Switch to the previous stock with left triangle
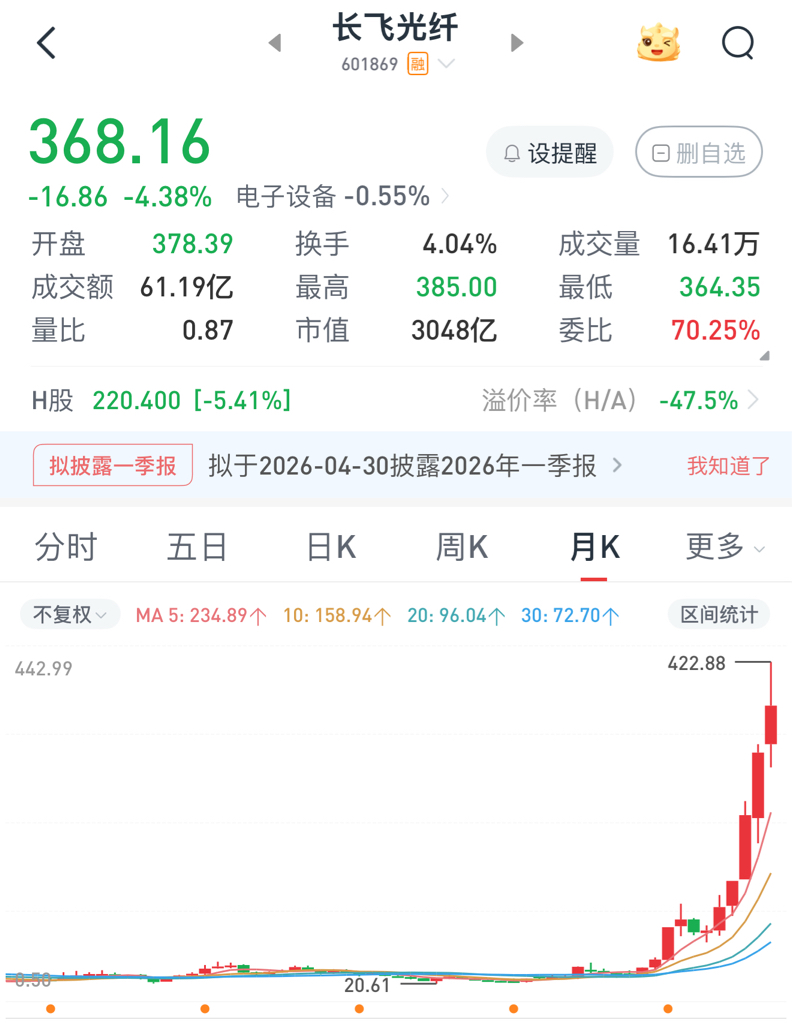This screenshot has width=792, height=1024. click(275, 43)
